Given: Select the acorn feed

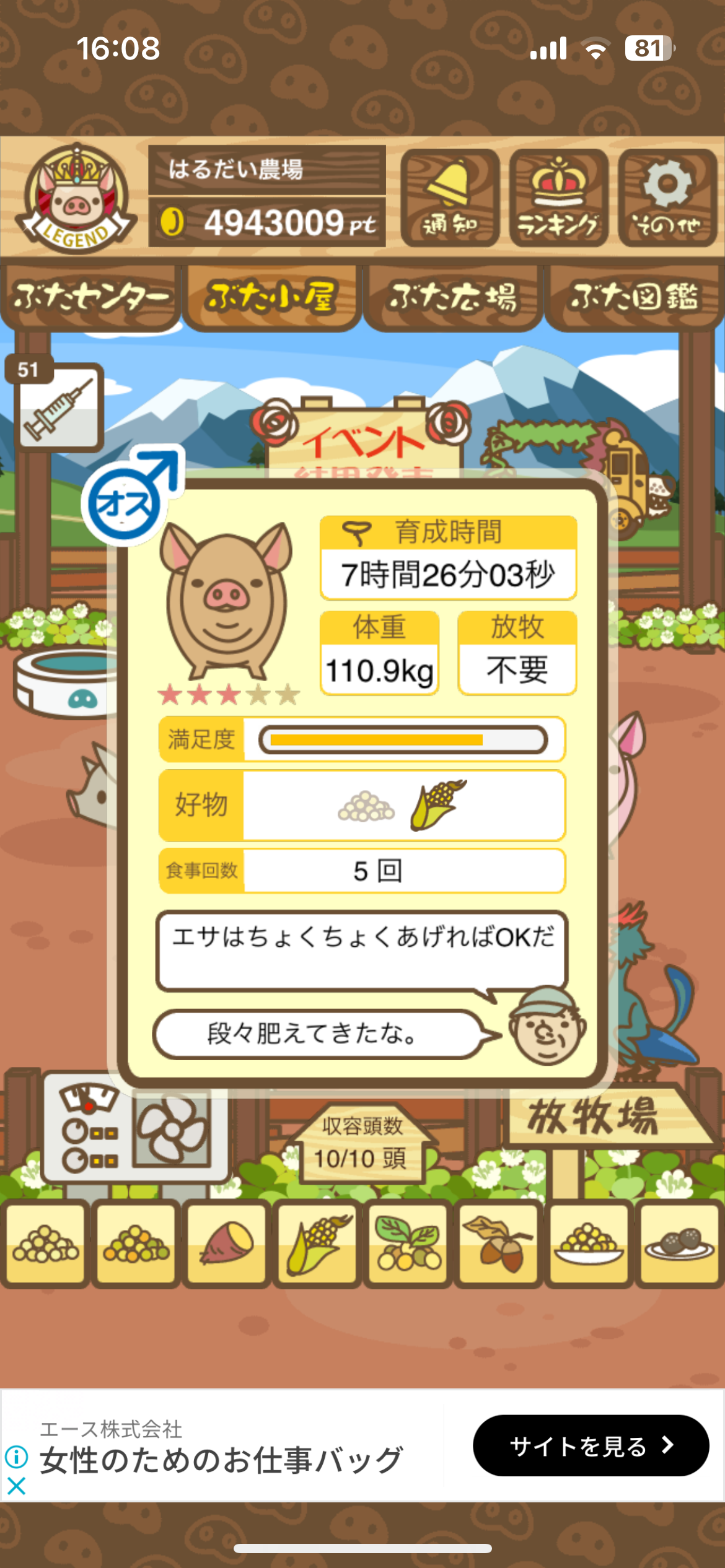Looking at the screenshot, I should pyautogui.click(x=498, y=1244).
